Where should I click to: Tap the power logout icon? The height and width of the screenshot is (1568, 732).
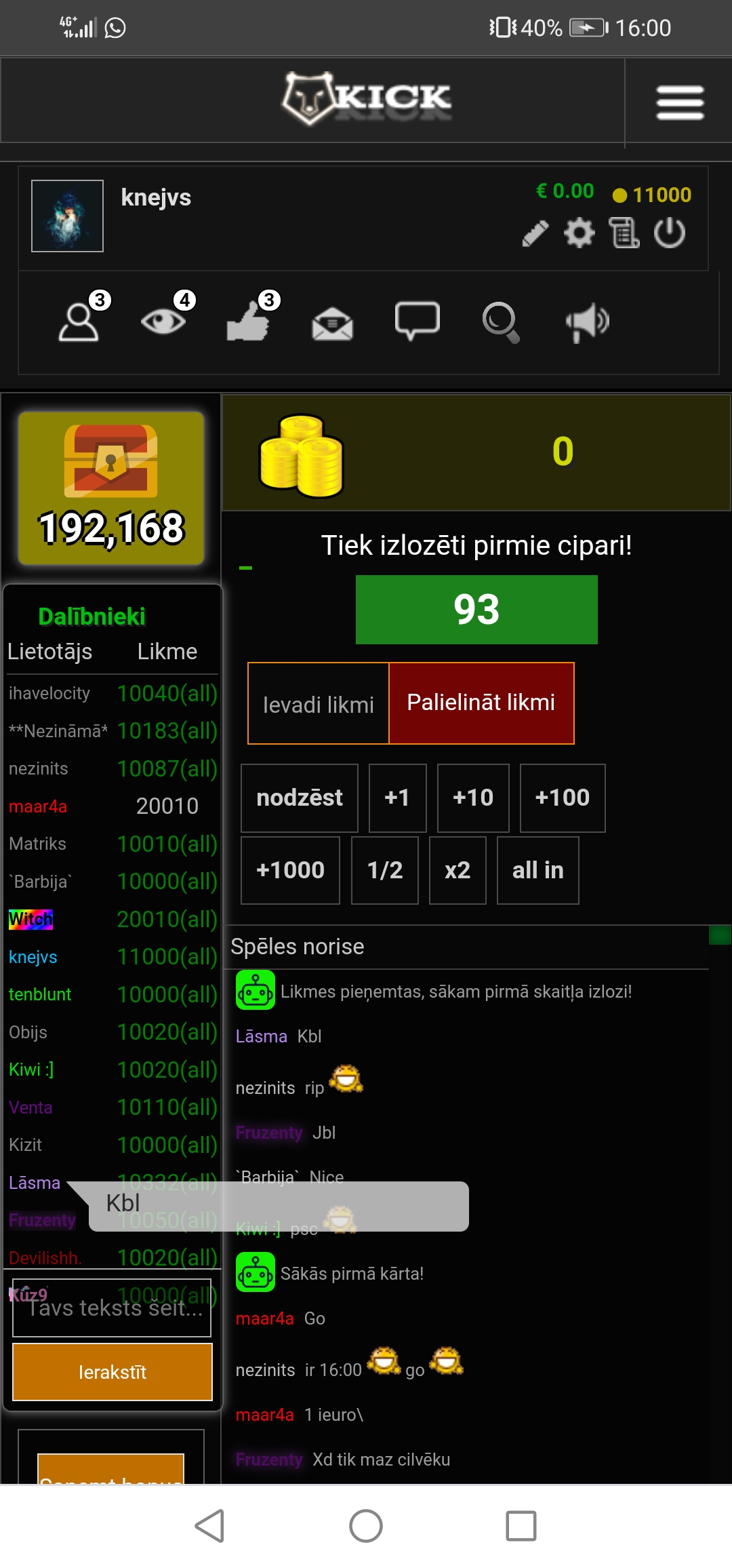coord(669,233)
